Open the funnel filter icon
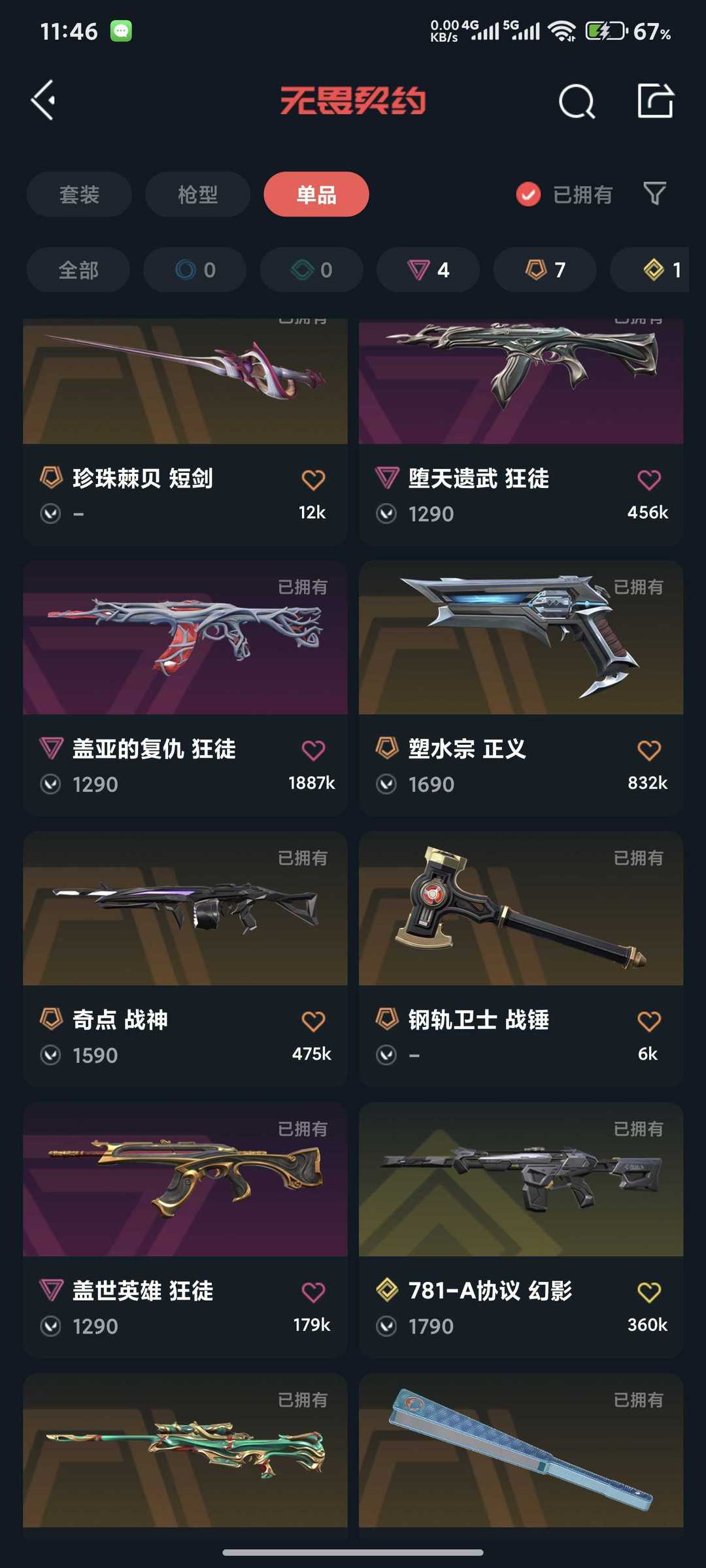This screenshot has width=706, height=1568. click(654, 193)
